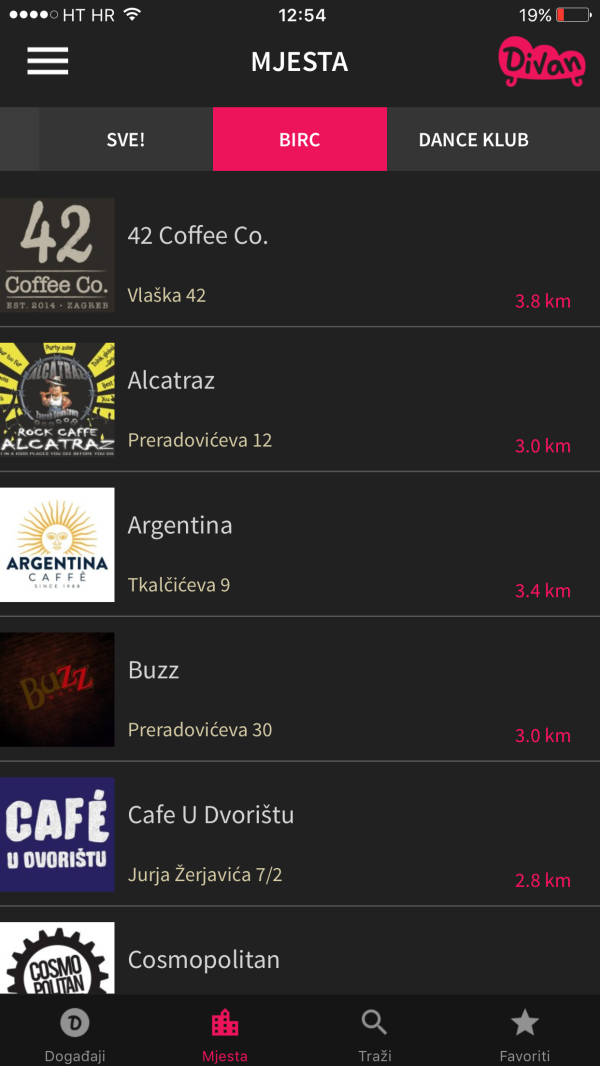The width and height of the screenshot is (600, 1066).
Task: Open Cafe U Dvorištu details
Action: tap(300, 835)
